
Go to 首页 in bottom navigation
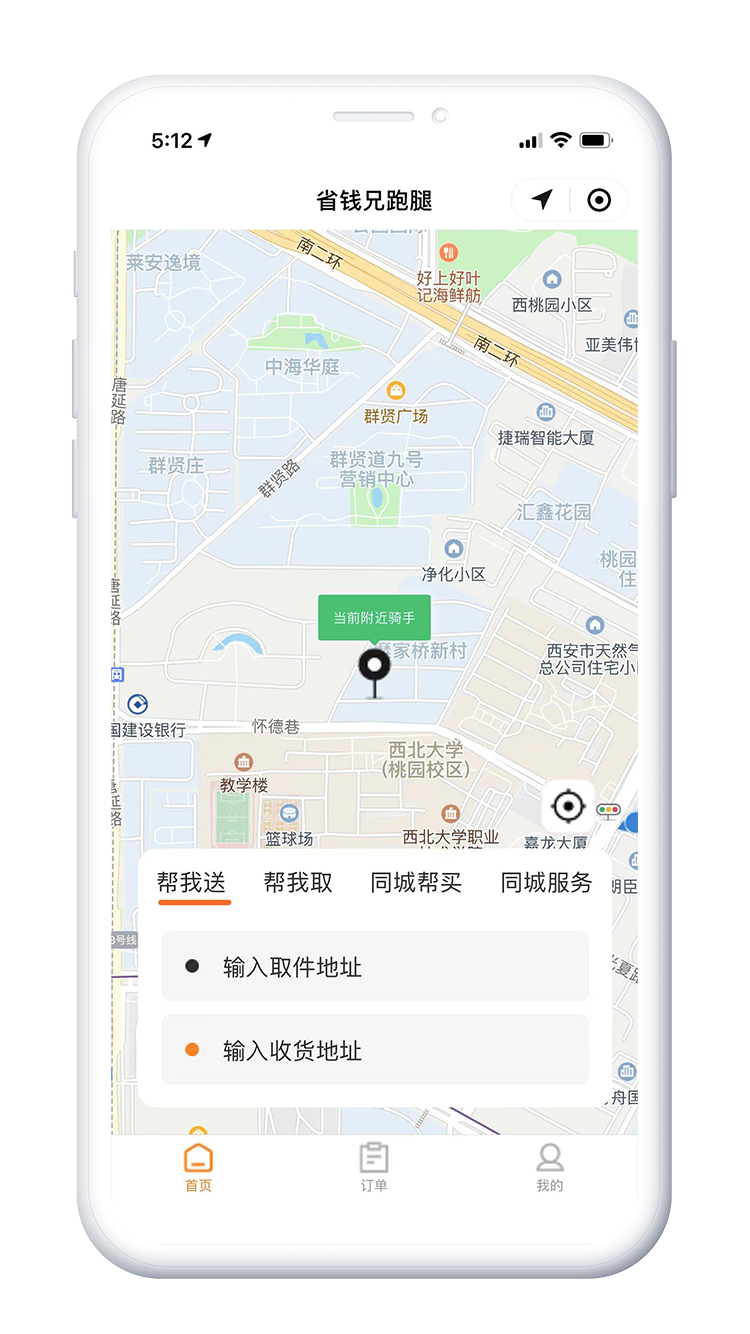(x=198, y=1168)
